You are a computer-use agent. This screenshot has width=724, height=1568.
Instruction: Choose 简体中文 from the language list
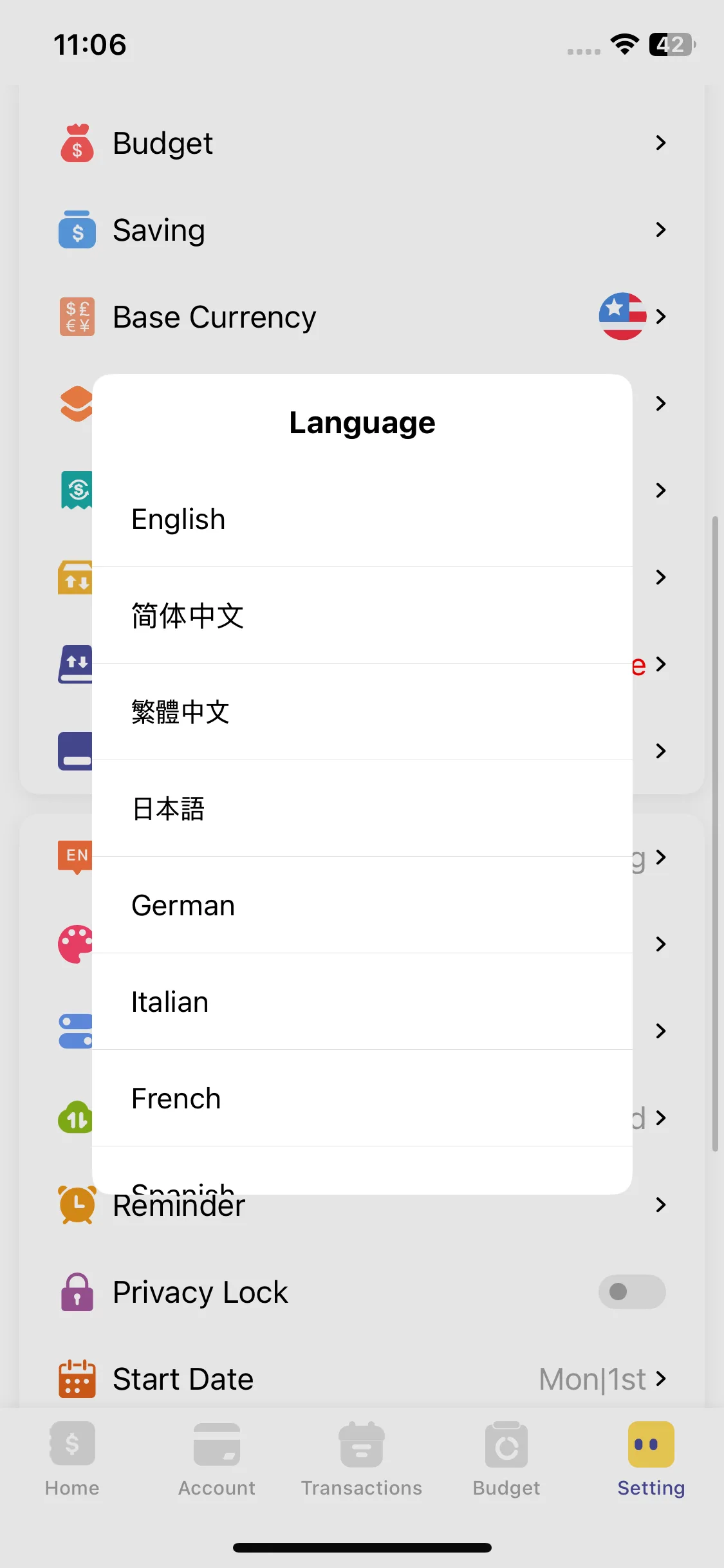tap(362, 615)
